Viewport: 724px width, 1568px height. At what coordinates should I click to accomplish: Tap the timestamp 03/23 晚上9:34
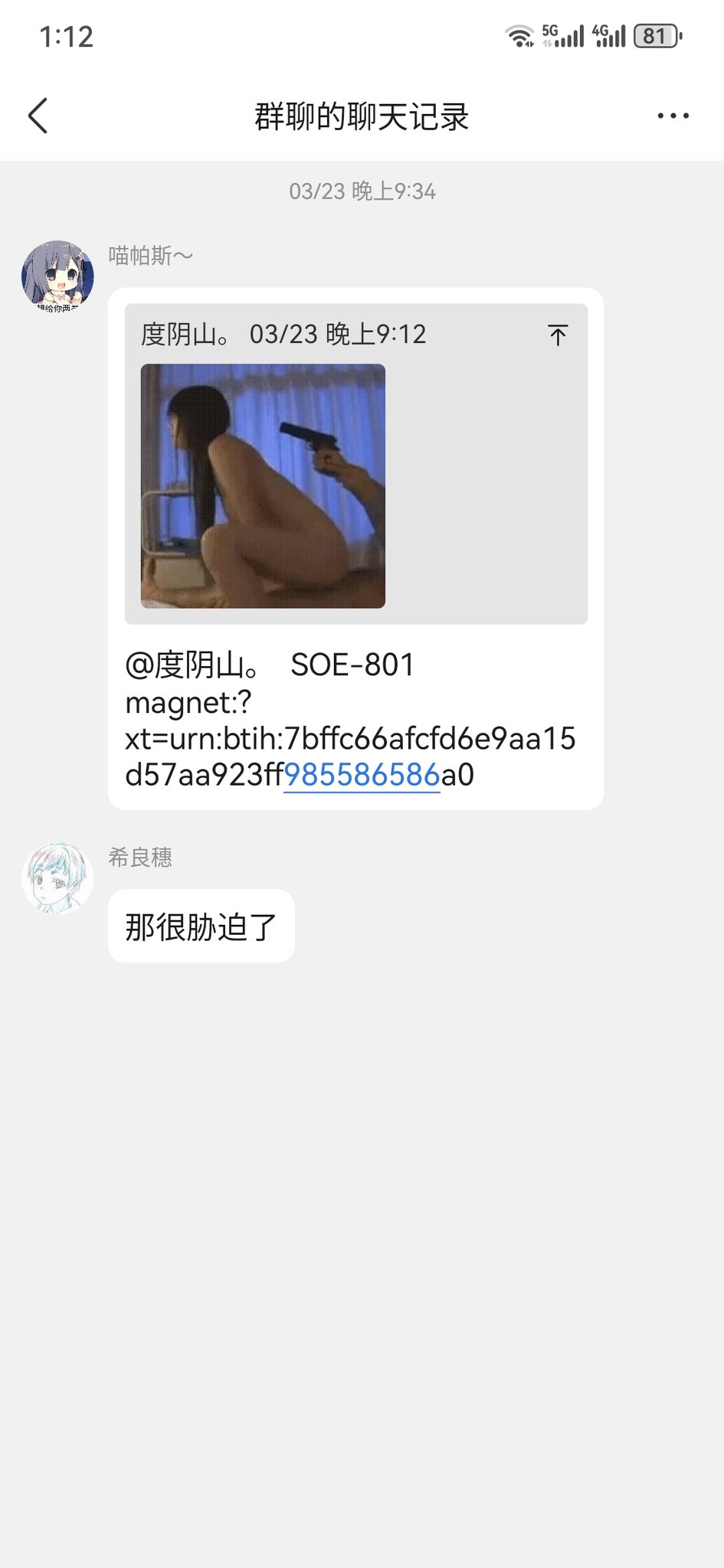click(x=362, y=192)
